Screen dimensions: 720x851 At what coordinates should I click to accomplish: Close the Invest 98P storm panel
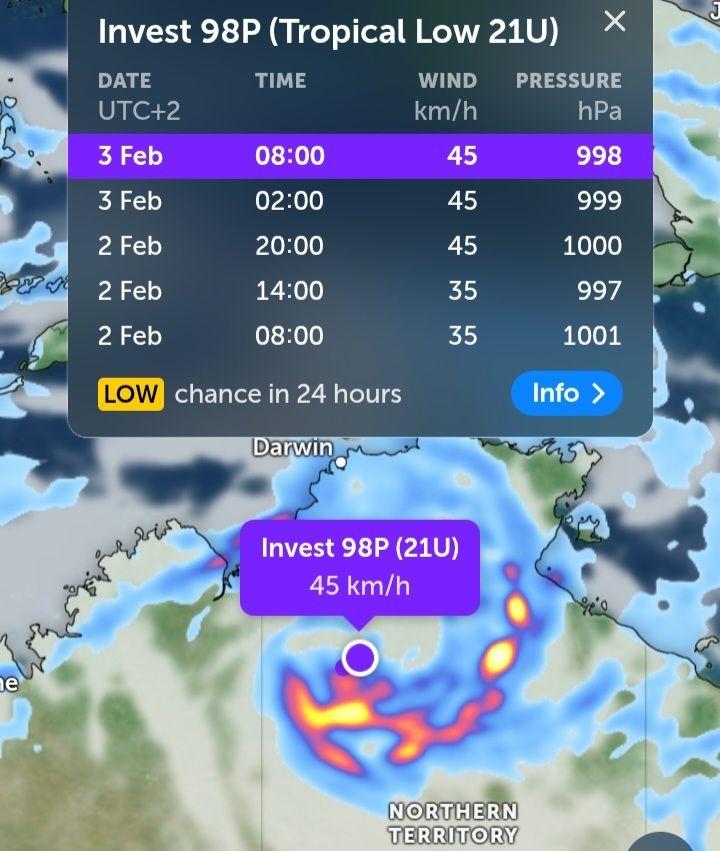point(615,21)
